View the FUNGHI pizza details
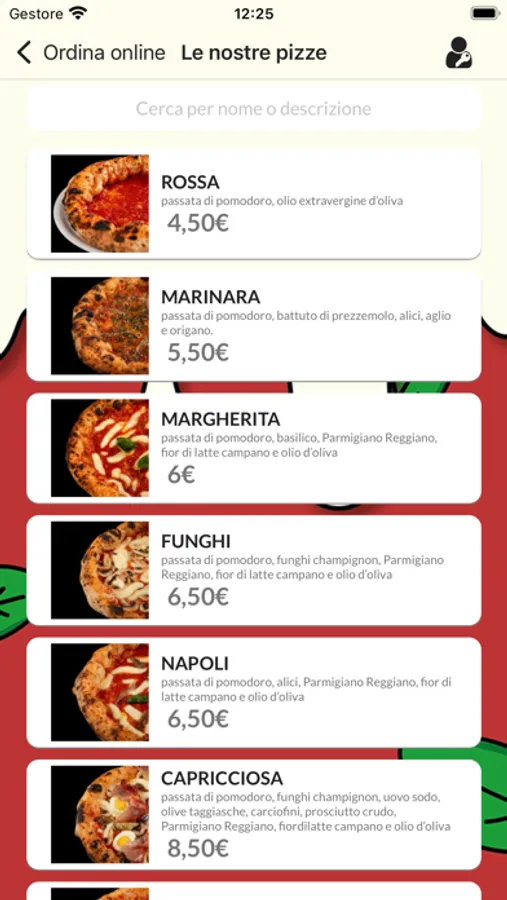Screen dimensions: 507x900 tap(254, 570)
